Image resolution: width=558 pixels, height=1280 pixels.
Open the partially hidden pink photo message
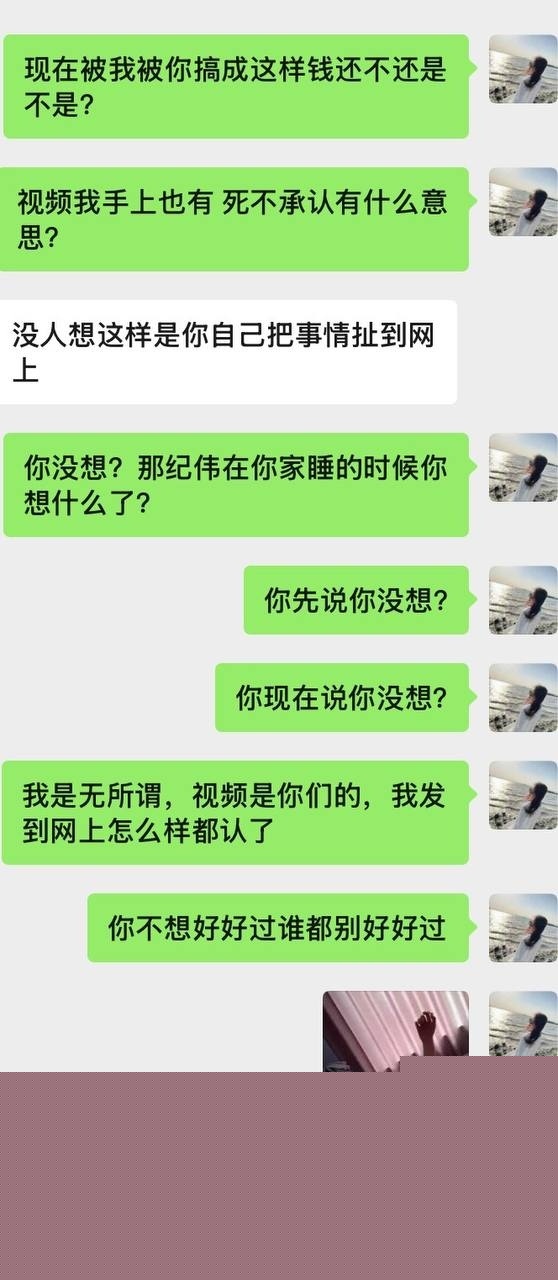(395, 1031)
